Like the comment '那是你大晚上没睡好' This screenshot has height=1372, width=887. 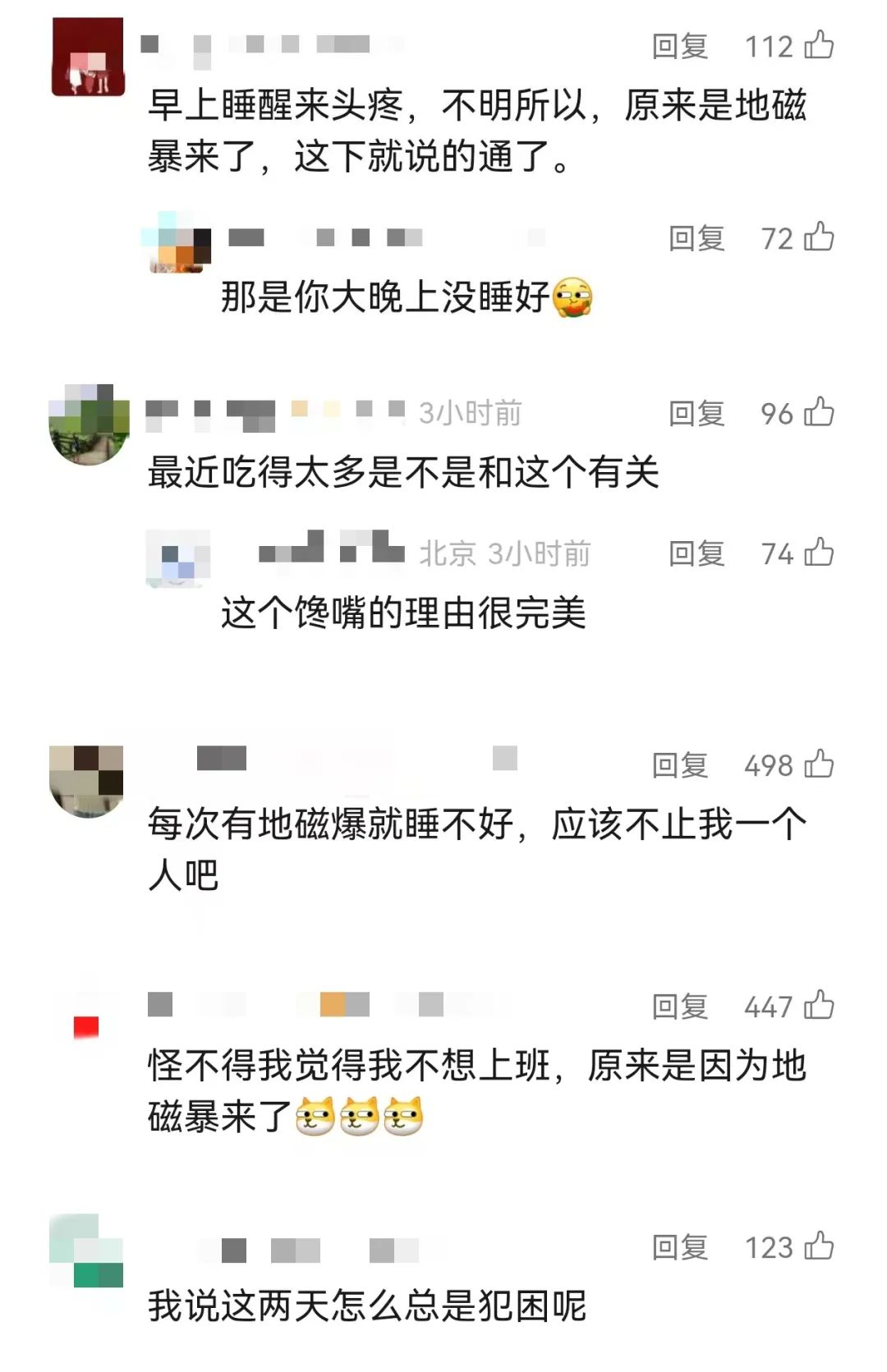pos(819,237)
